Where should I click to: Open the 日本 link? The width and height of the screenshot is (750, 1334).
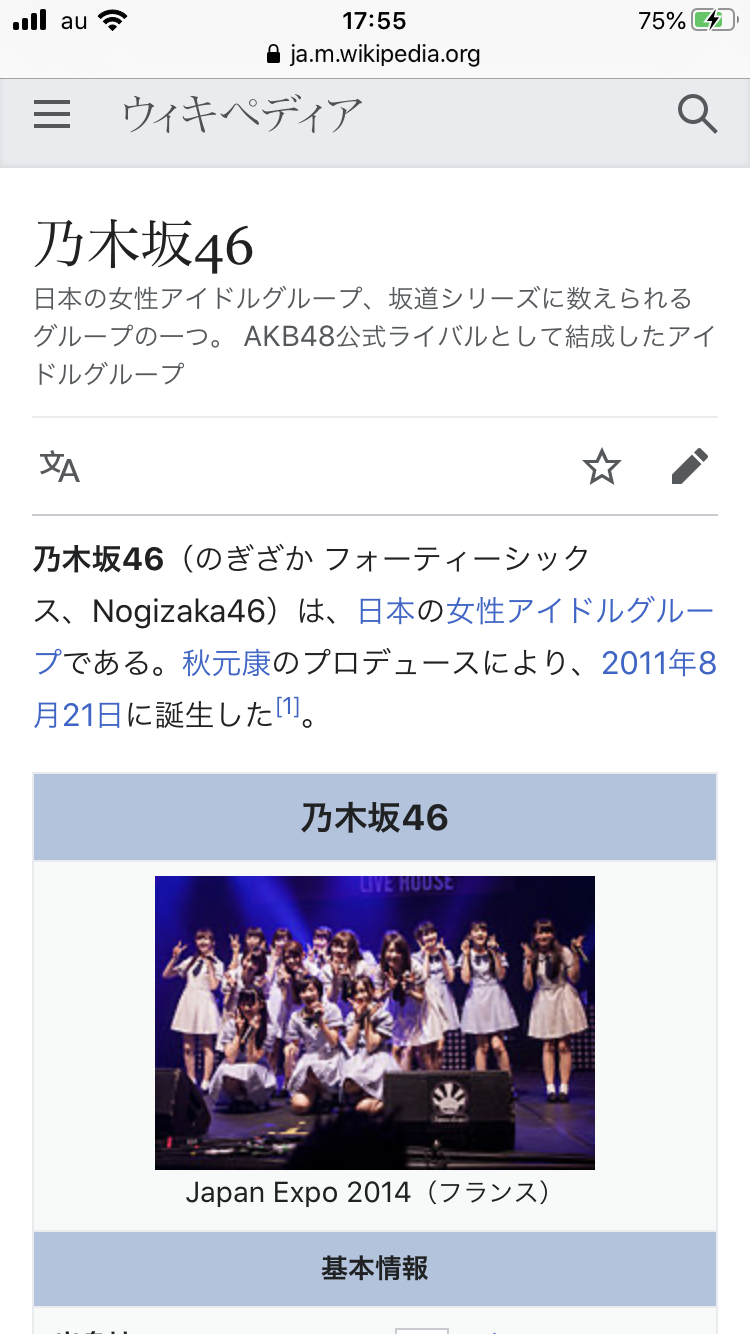(x=386, y=610)
